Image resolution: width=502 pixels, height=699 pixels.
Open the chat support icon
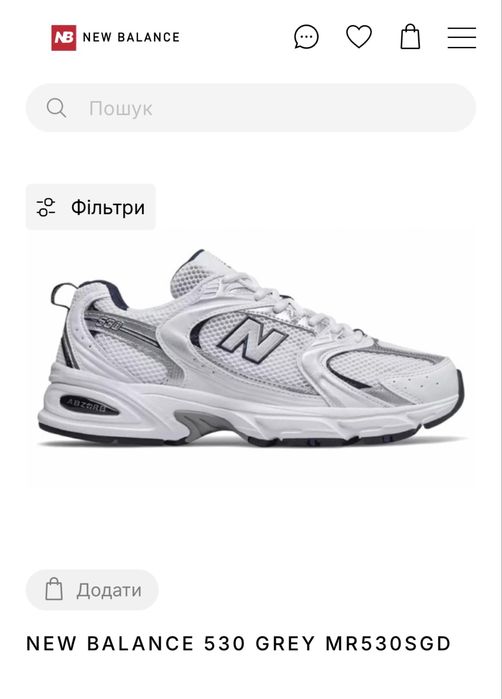click(306, 37)
